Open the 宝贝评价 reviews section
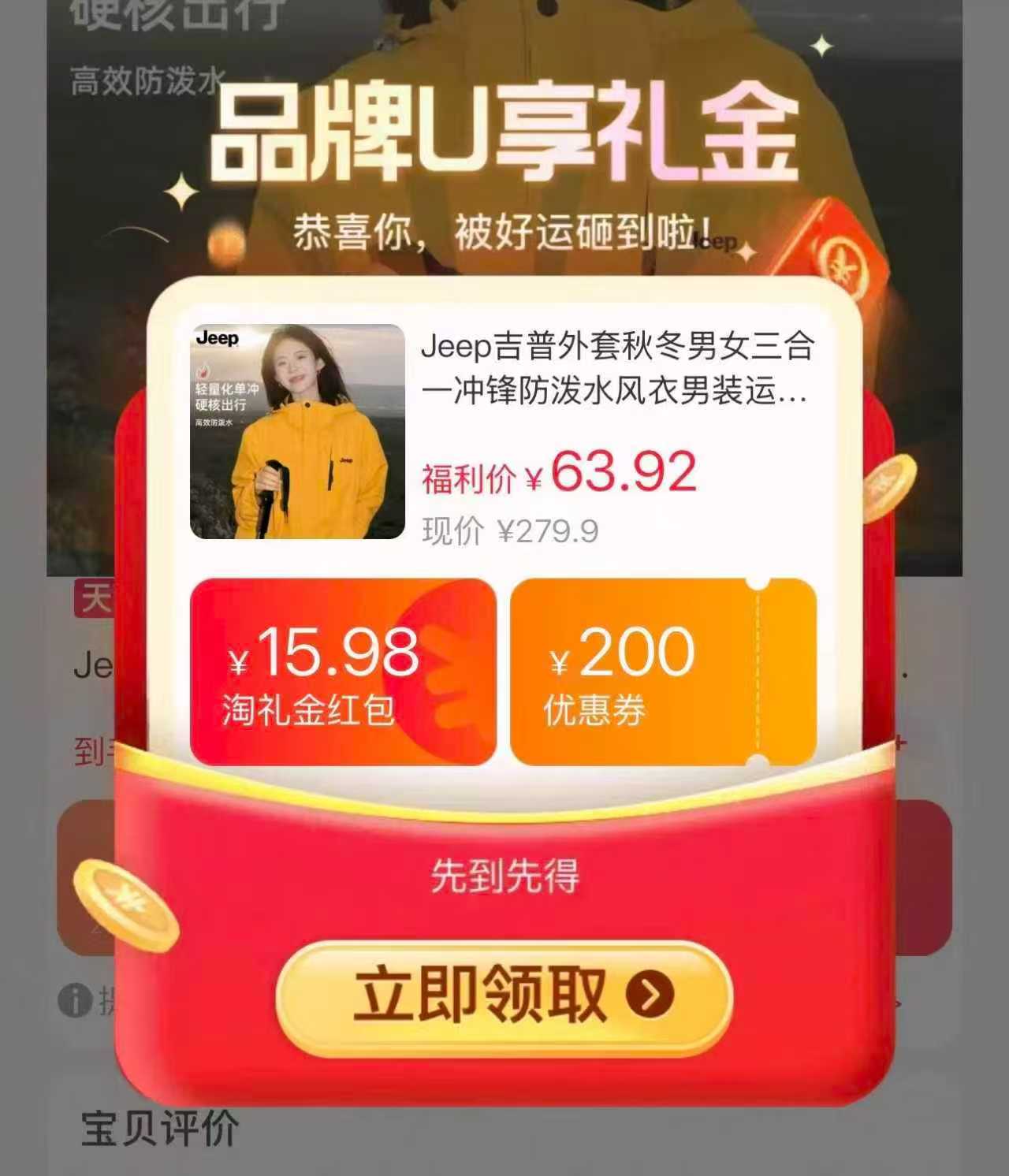Image resolution: width=1009 pixels, height=1176 pixels. click(x=158, y=1129)
